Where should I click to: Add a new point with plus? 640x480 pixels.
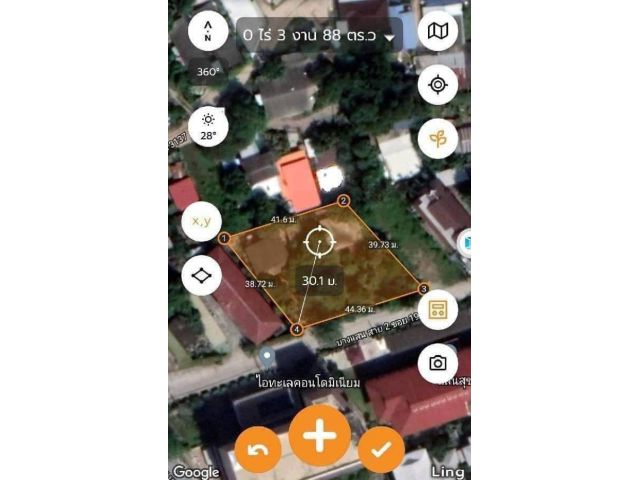coord(319,436)
